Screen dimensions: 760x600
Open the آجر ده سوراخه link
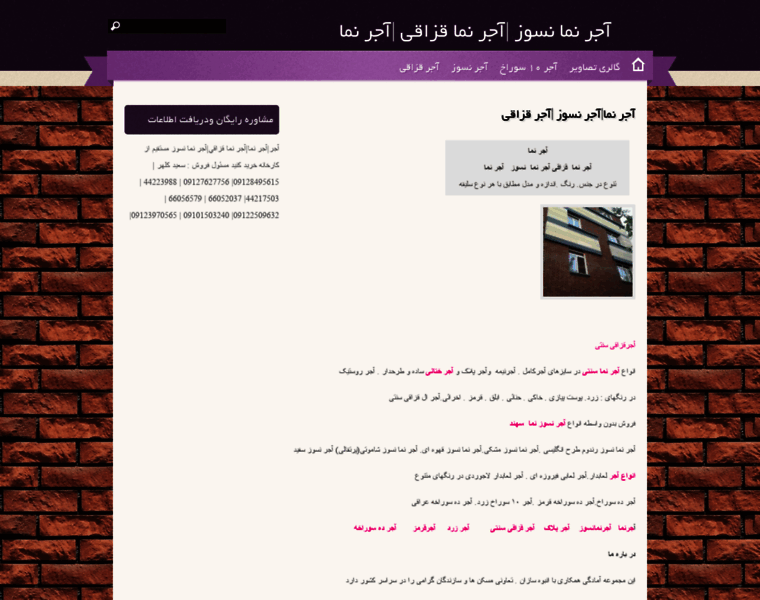(375, 527)
